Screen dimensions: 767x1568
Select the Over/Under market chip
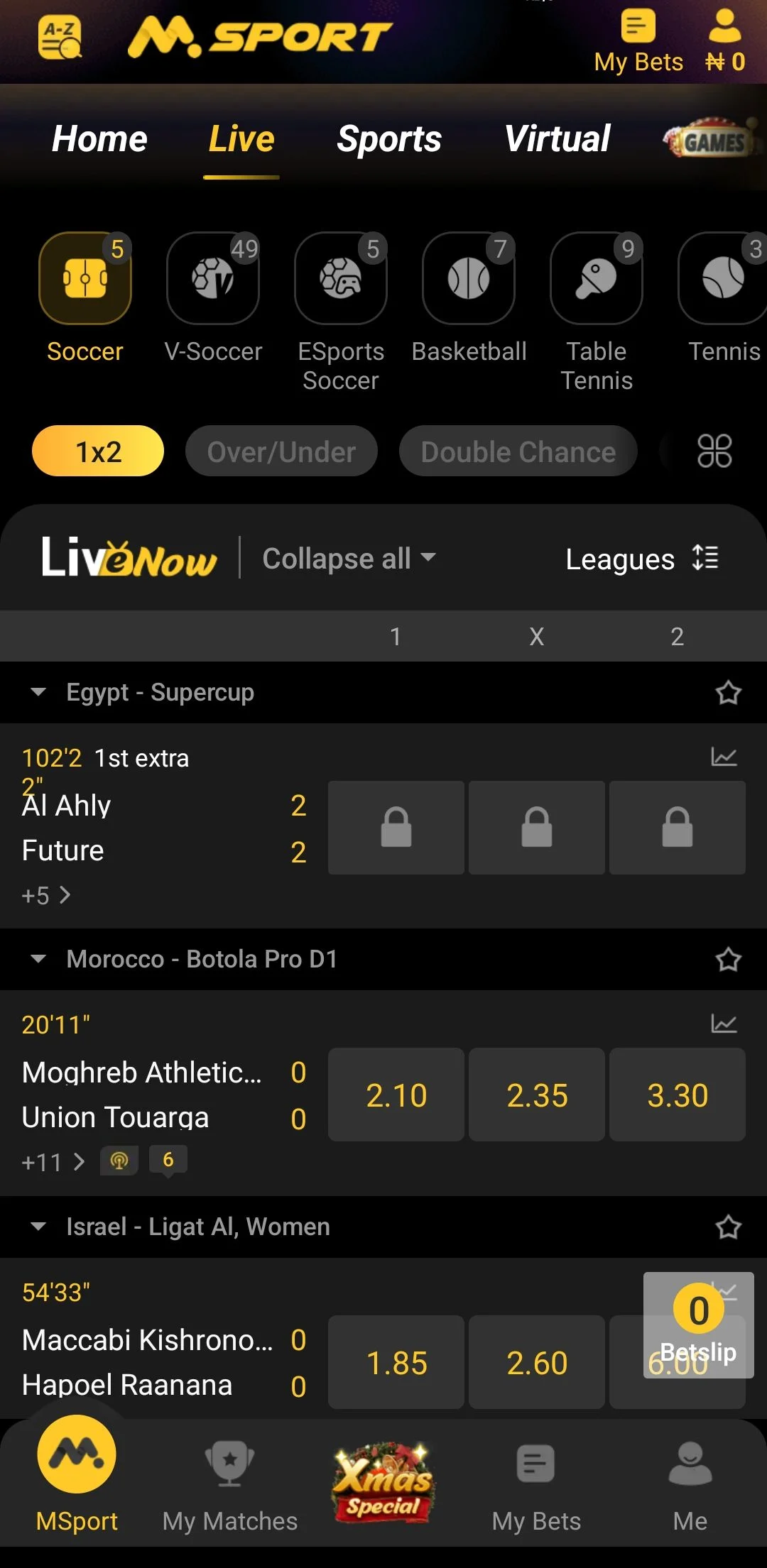pyautogui.click(x=281, y=451)
